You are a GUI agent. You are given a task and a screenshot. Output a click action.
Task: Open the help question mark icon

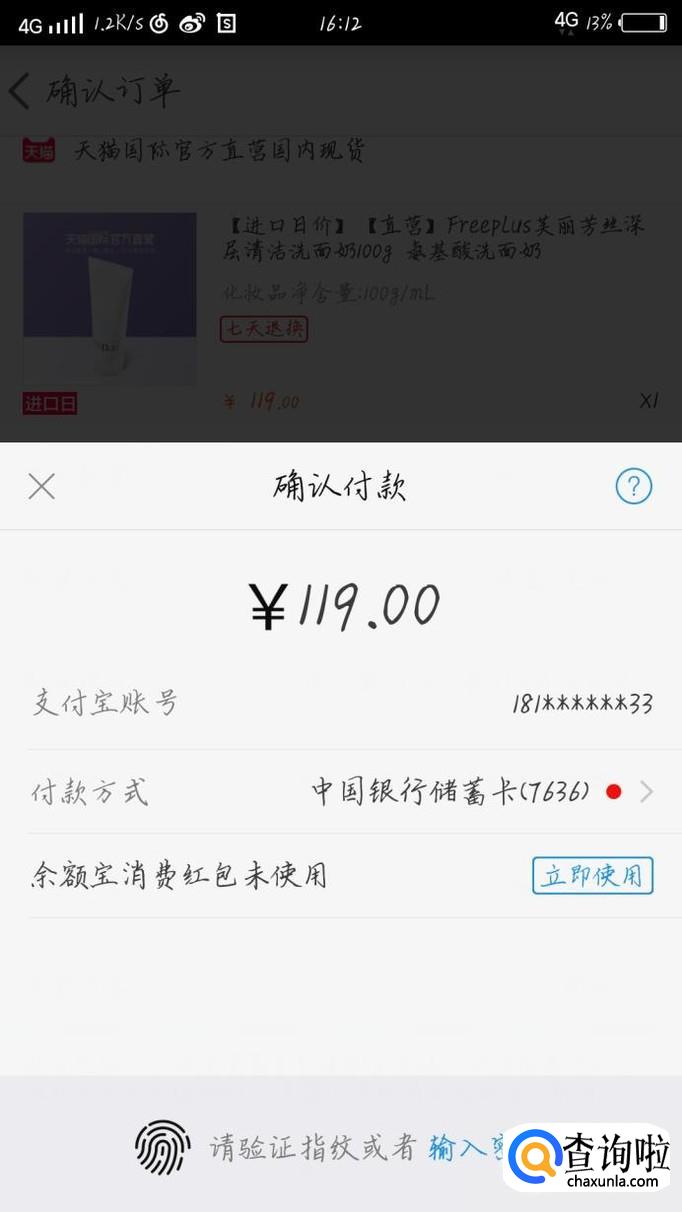click(x=633, y=487)
